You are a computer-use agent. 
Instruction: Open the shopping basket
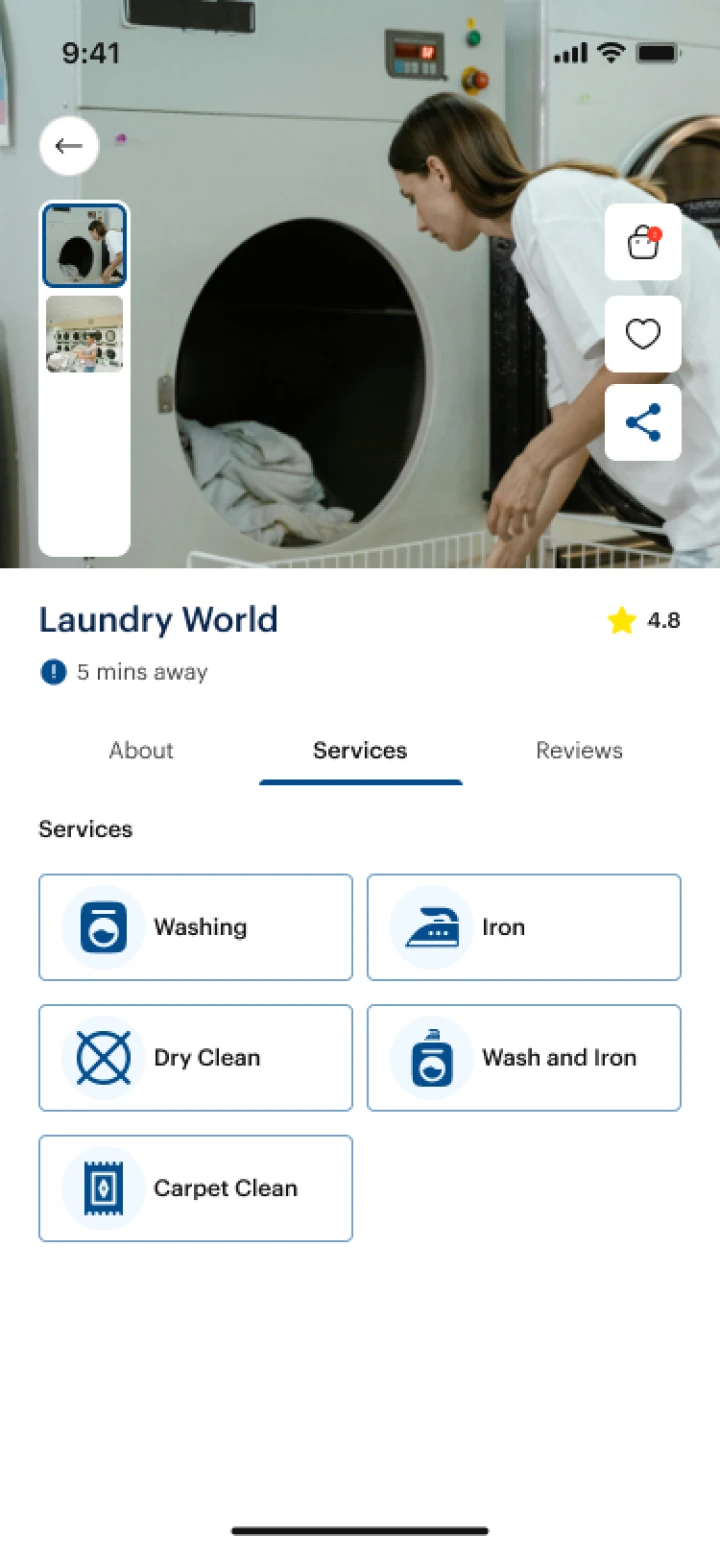pyautogui.click(x=643, y=242)
